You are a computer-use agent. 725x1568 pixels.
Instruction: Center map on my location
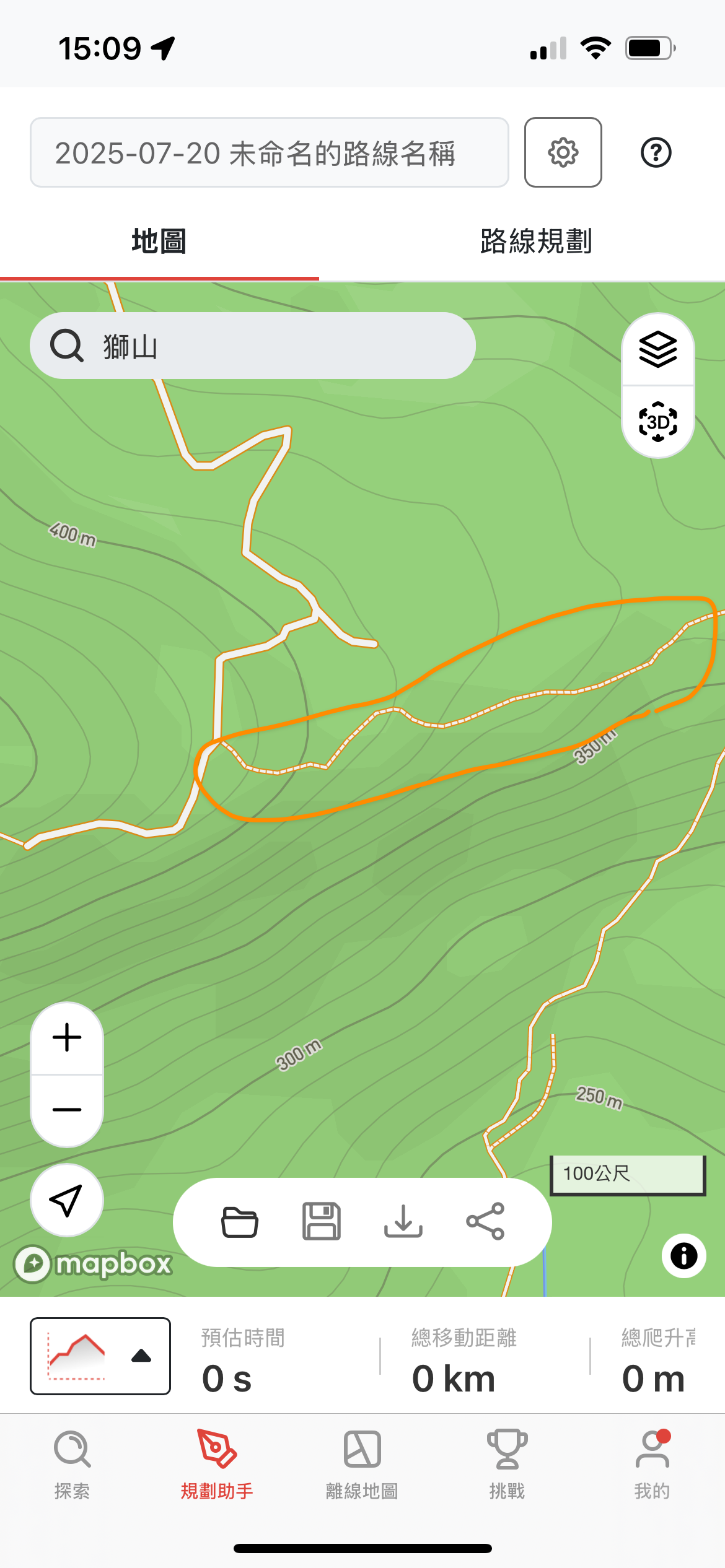click(66, 1200)
